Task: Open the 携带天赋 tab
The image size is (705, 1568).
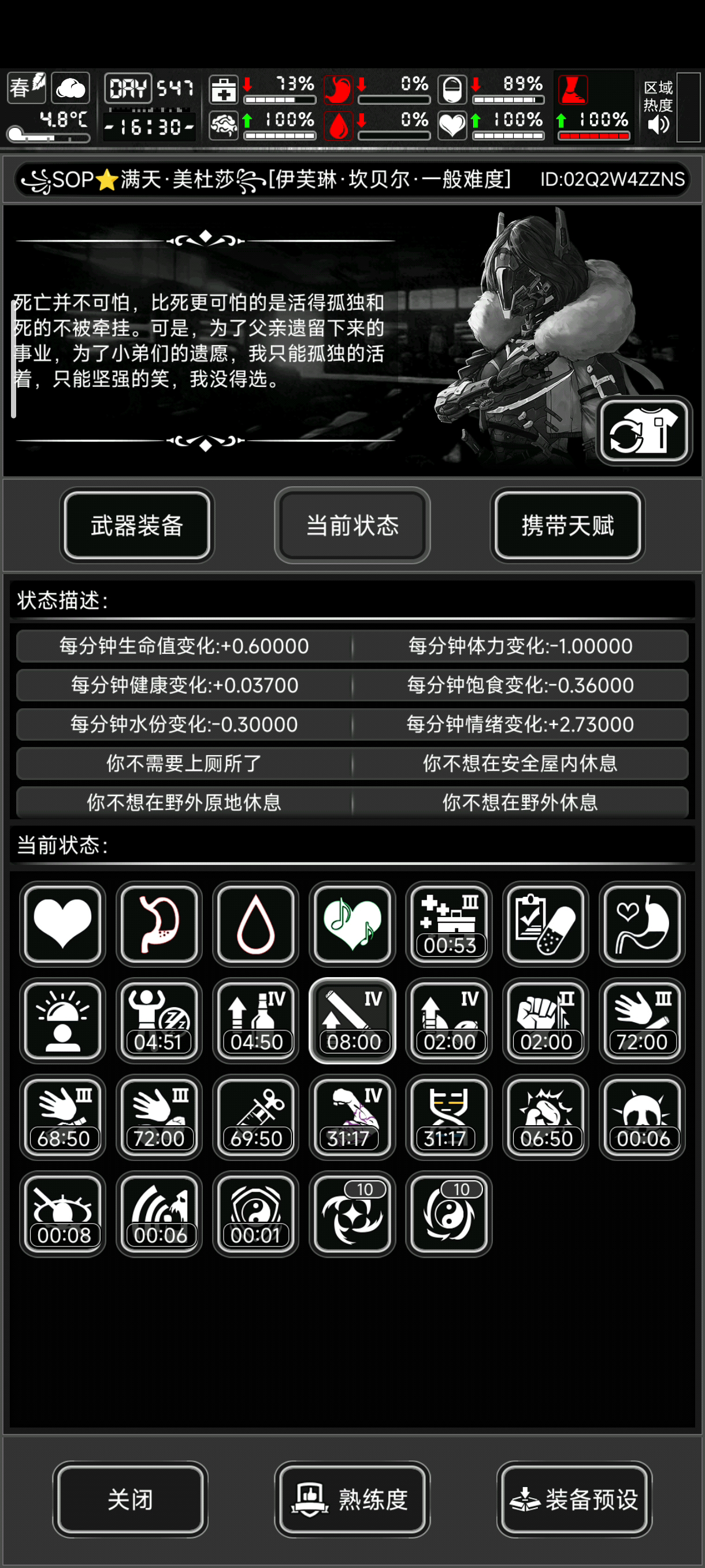Action: tap(567, 526)
